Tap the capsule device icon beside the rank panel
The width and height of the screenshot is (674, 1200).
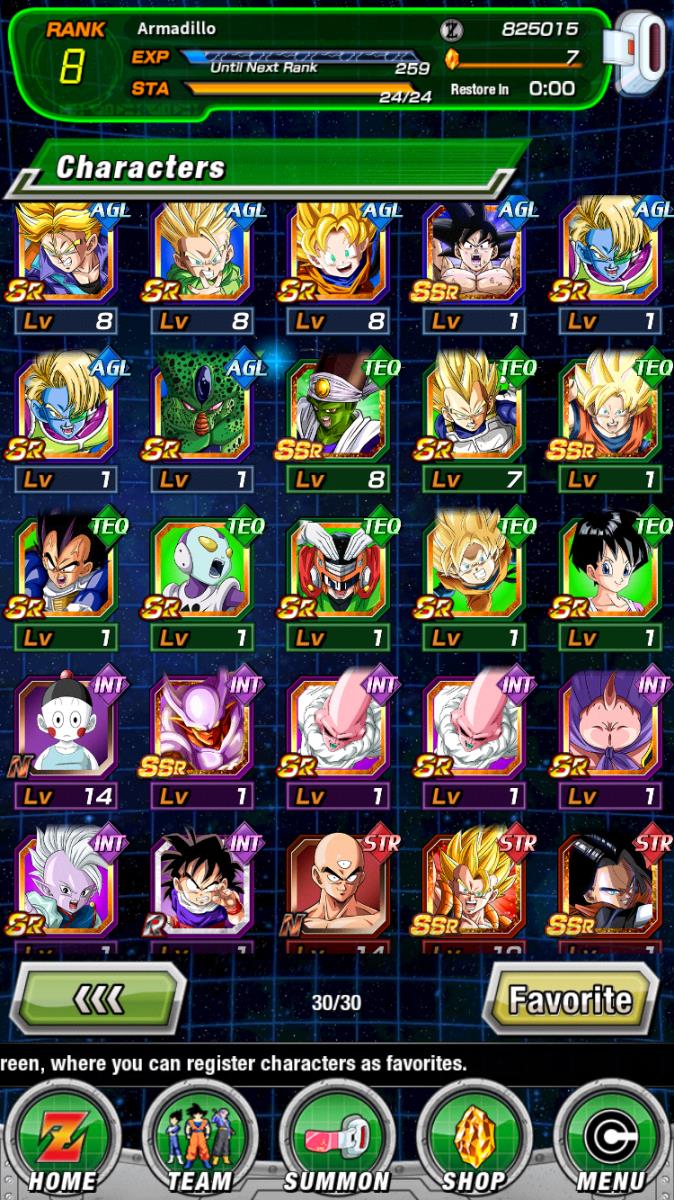pos(640,54)
